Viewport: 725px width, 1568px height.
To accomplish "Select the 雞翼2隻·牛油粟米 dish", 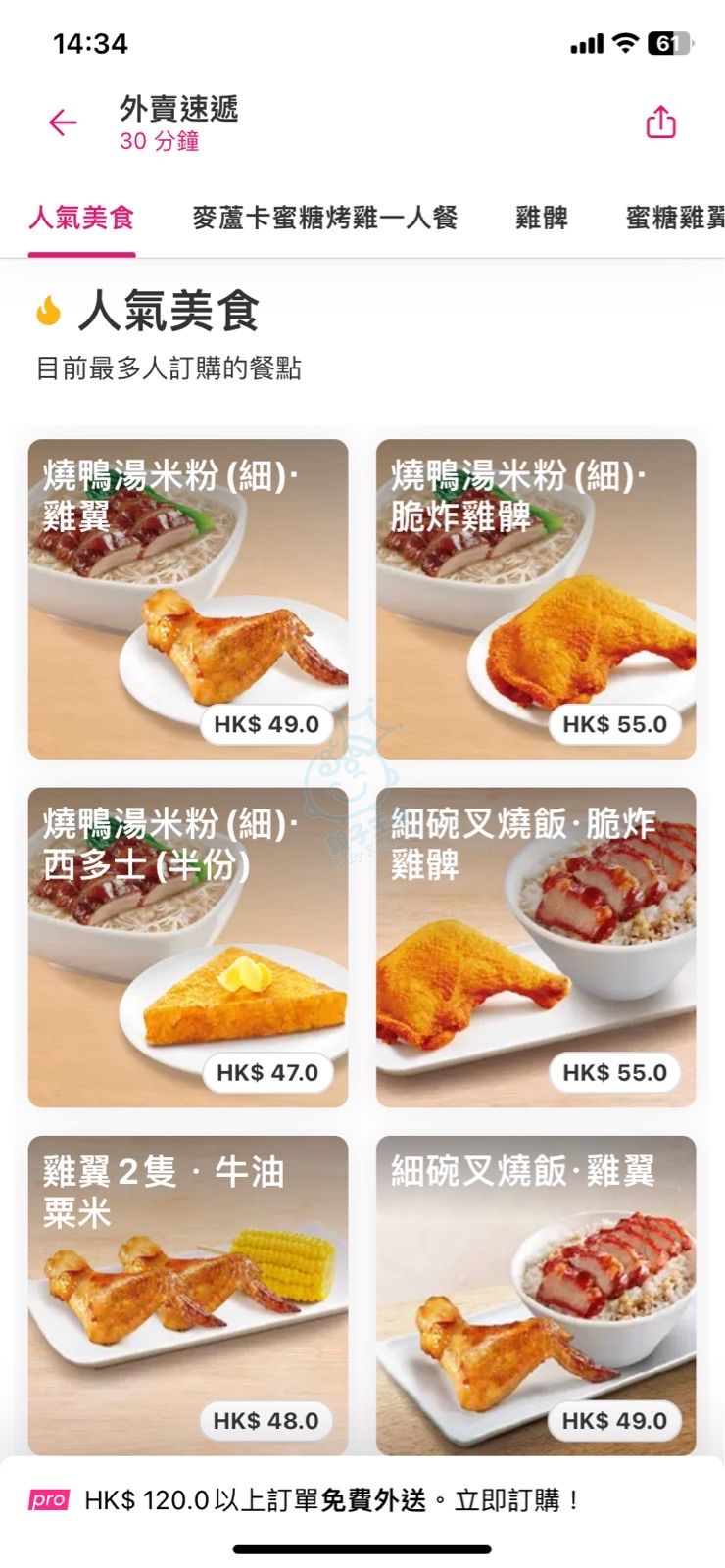I will (188, 1294).
